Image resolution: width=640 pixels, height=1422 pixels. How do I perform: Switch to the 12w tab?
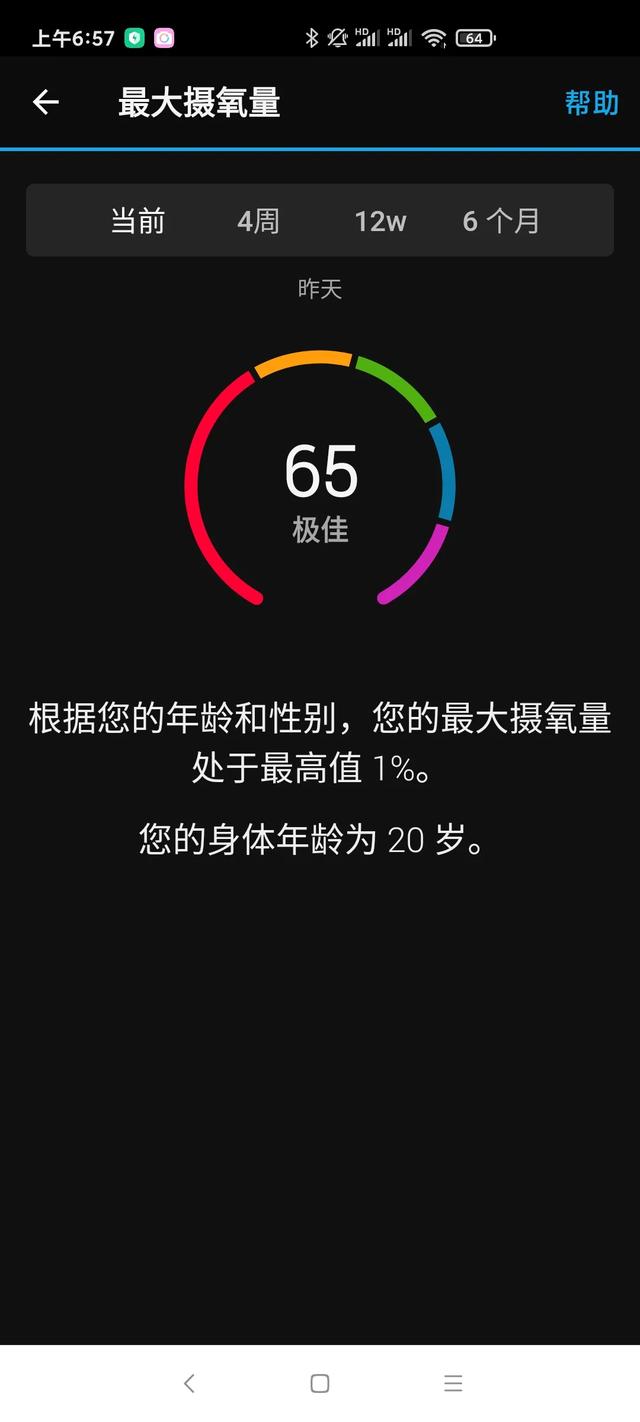click(x=380, y=221)
